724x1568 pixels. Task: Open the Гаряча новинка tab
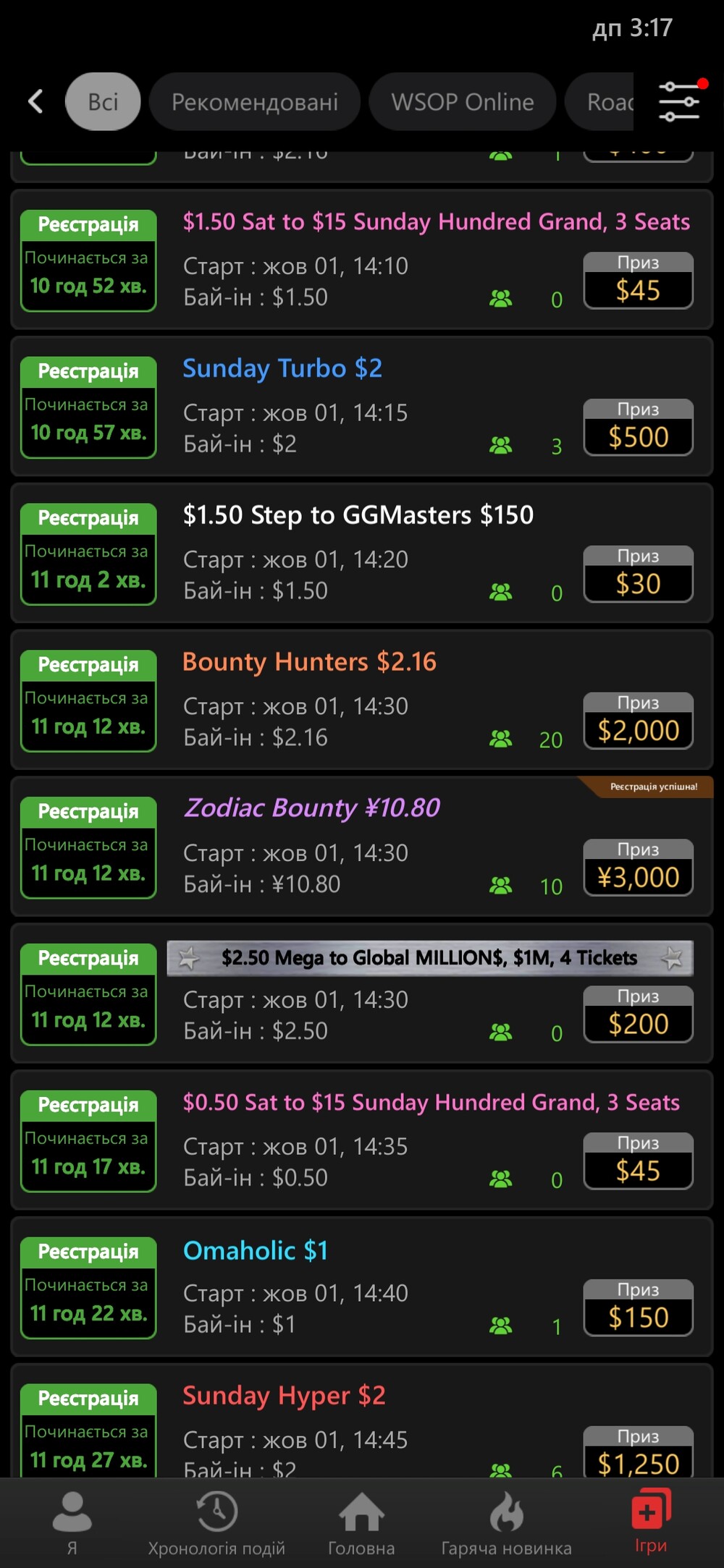[507, 1522]
